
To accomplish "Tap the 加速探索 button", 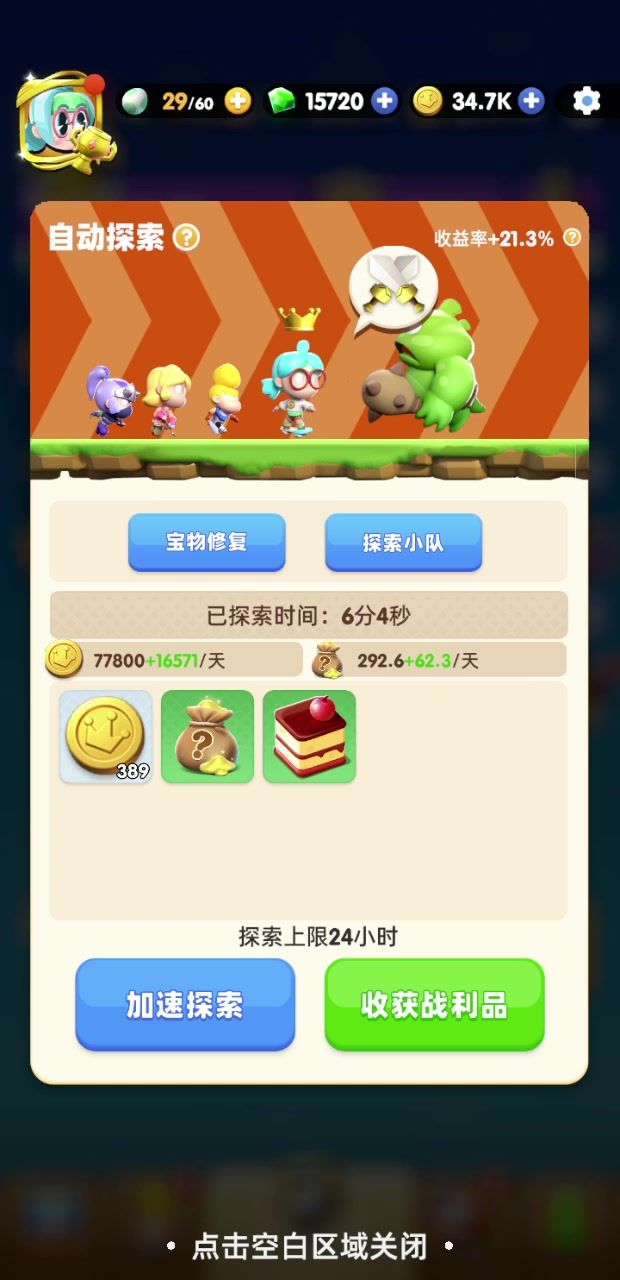I will click(x=185, y=1005).
